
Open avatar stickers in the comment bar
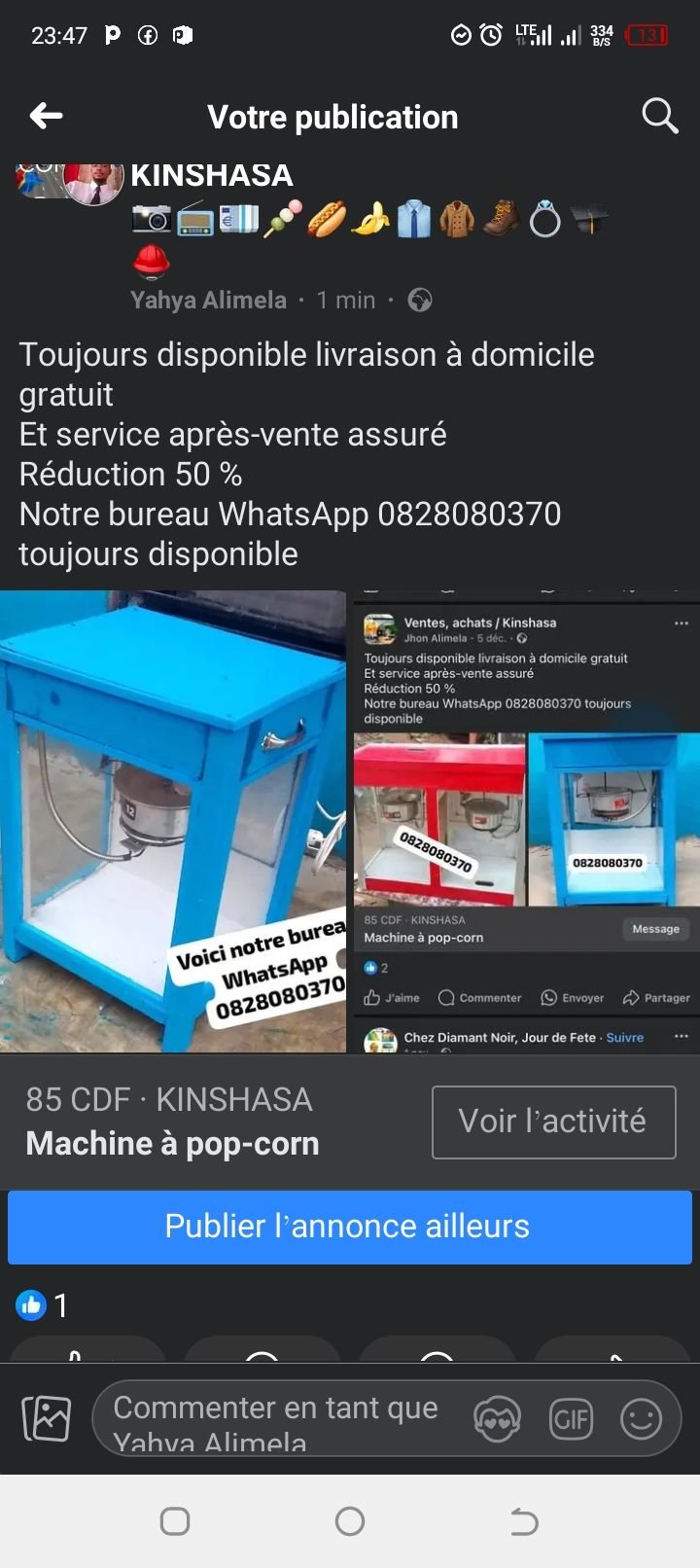(498, 1418)
